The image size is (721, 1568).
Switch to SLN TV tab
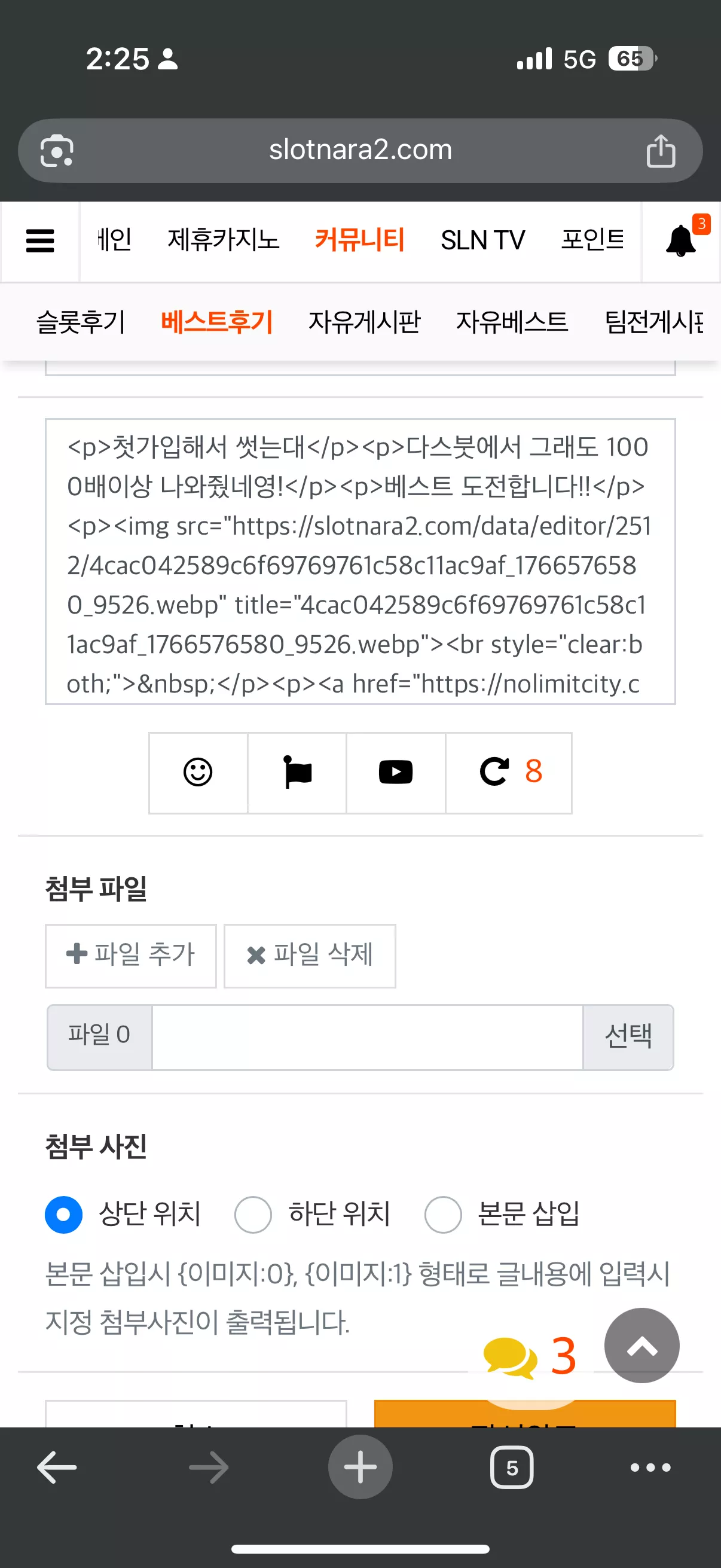point(482,240)
